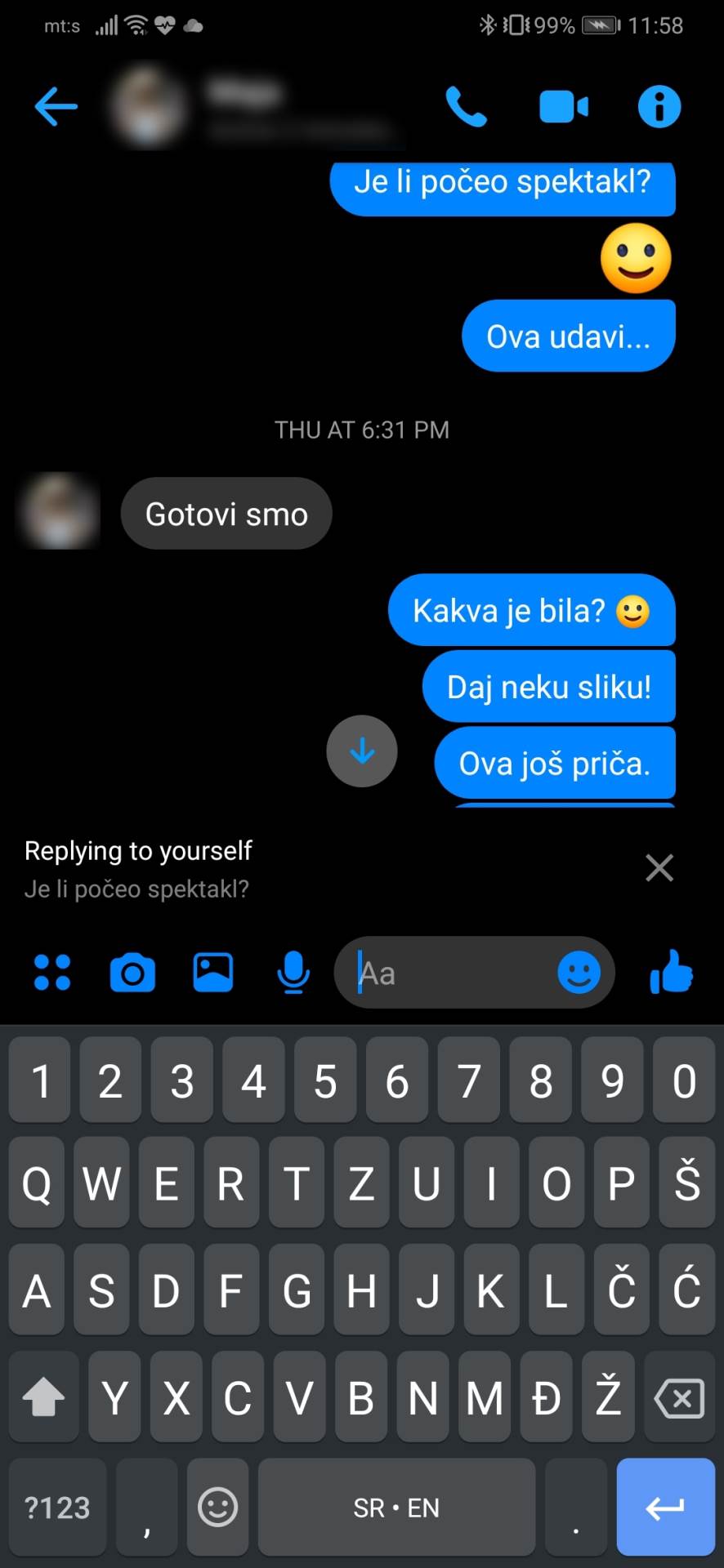The image size is (724, 1568).
Task: Switch keyboard to ?123 symbols
Action: coord(57,1508)
